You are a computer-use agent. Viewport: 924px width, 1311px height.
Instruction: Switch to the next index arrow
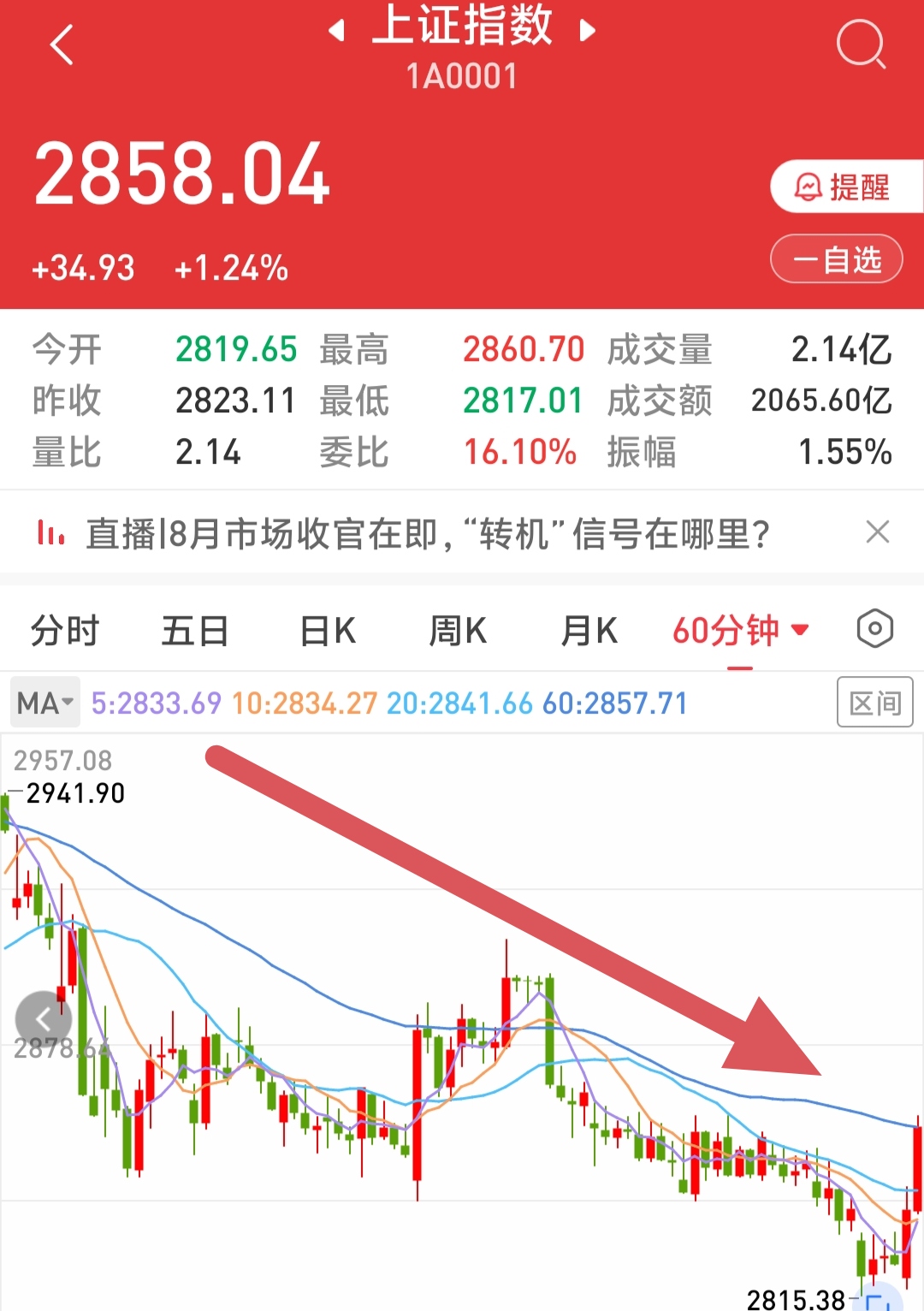pyautogui.click(x=587, y=32)
